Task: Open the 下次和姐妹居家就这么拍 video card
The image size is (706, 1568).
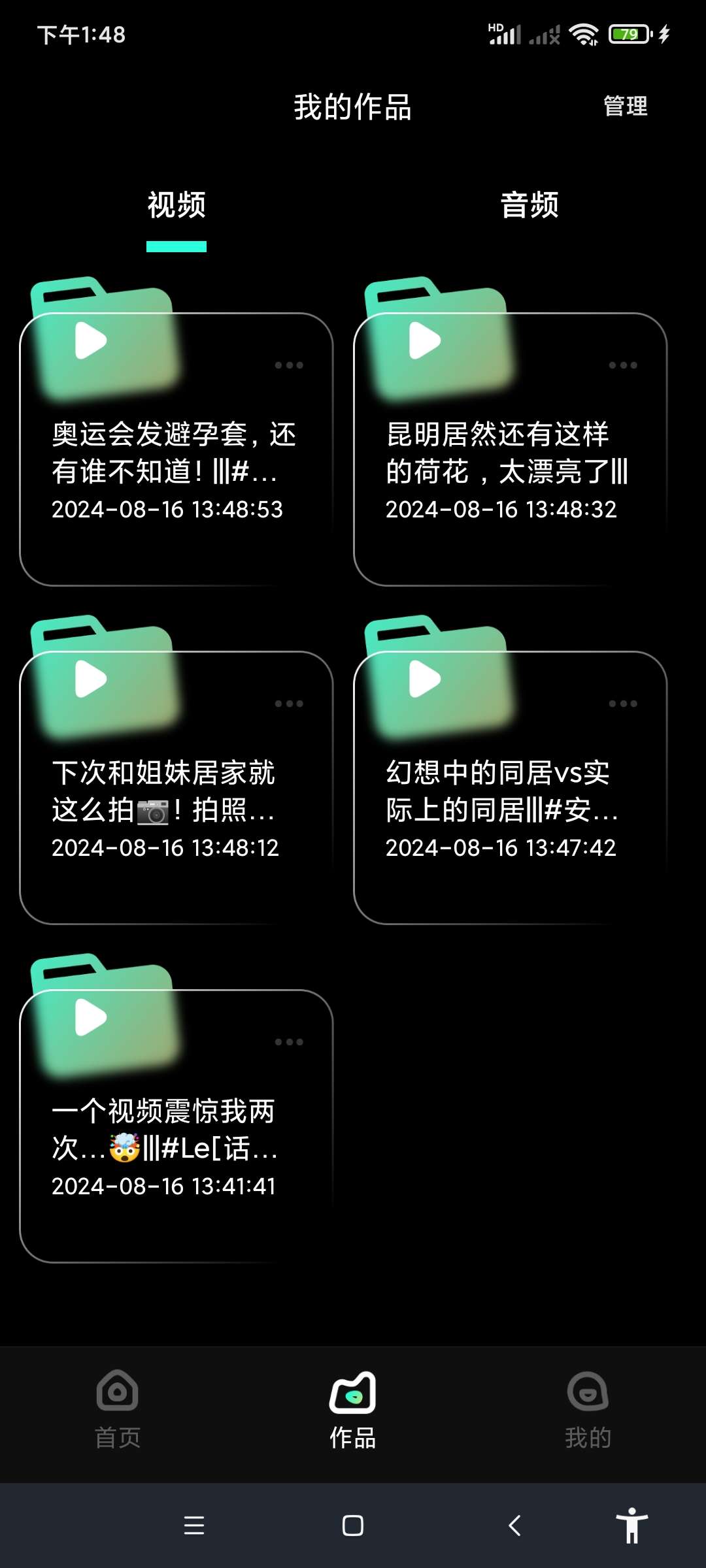Action: point(175,809)
